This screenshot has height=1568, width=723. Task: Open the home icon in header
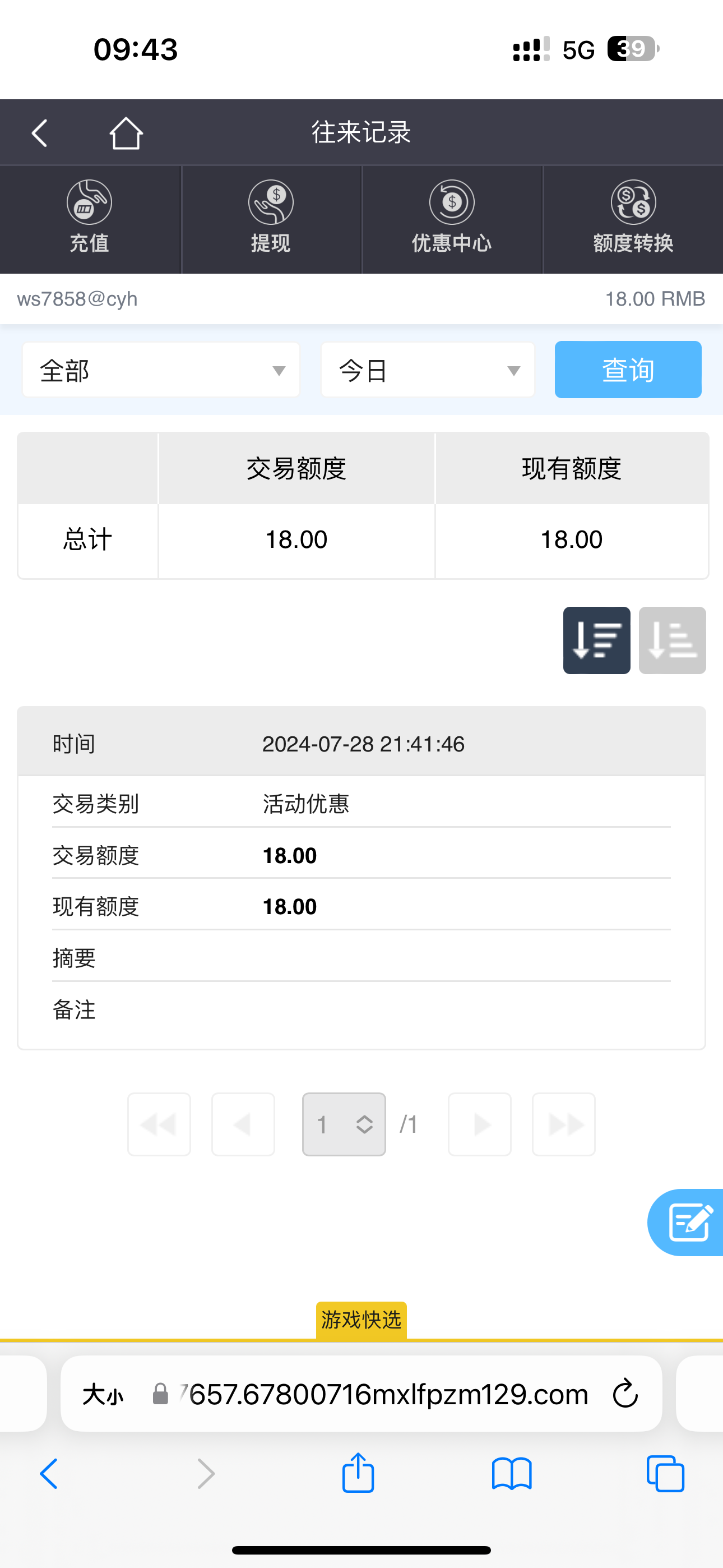click(x=126, y=133)
